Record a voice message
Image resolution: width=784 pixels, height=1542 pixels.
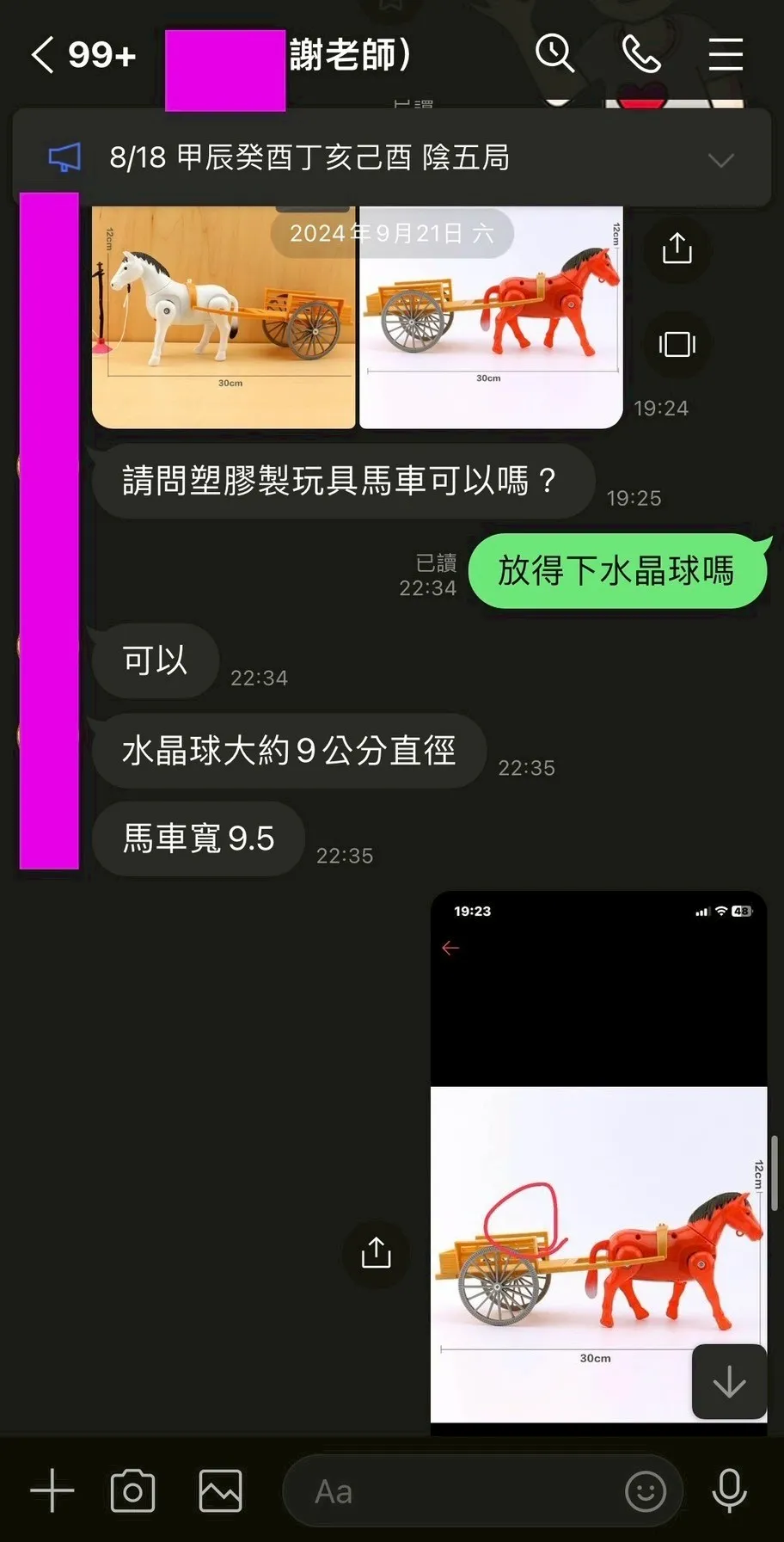pos(729,1490)
